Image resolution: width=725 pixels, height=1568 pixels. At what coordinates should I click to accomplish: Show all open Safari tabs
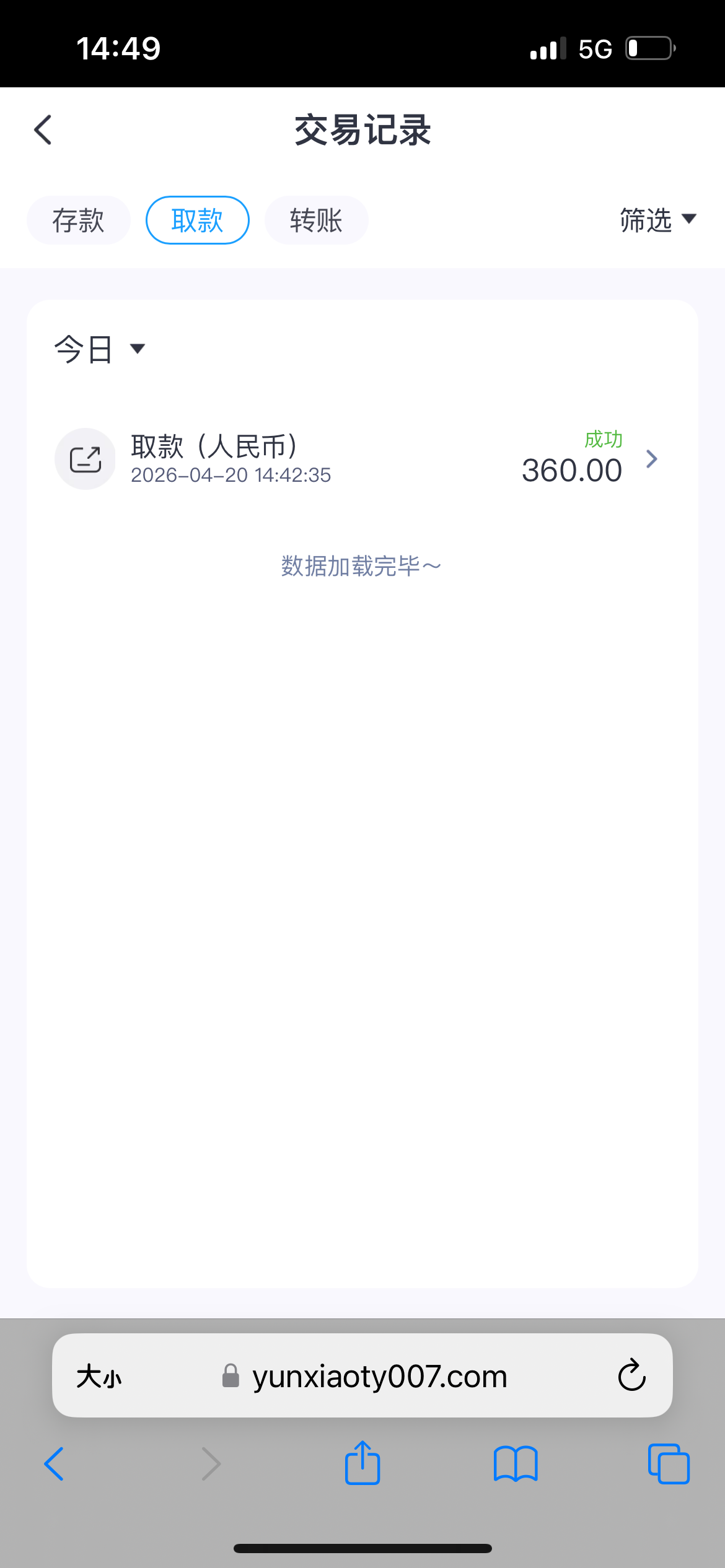pyautogui.click(x=669, y=1464)
